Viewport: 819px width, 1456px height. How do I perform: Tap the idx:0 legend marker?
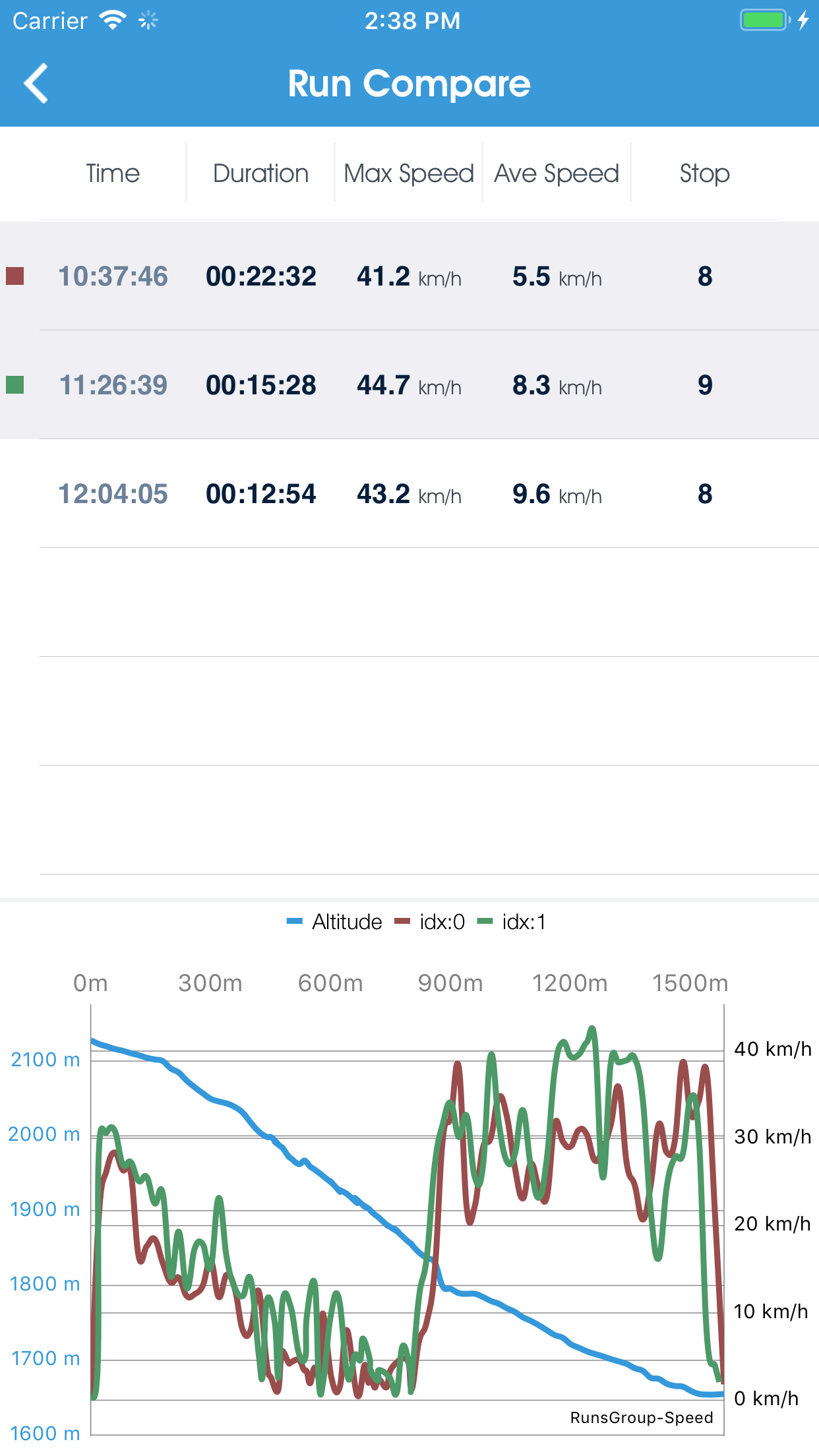(x=403, y=921)
